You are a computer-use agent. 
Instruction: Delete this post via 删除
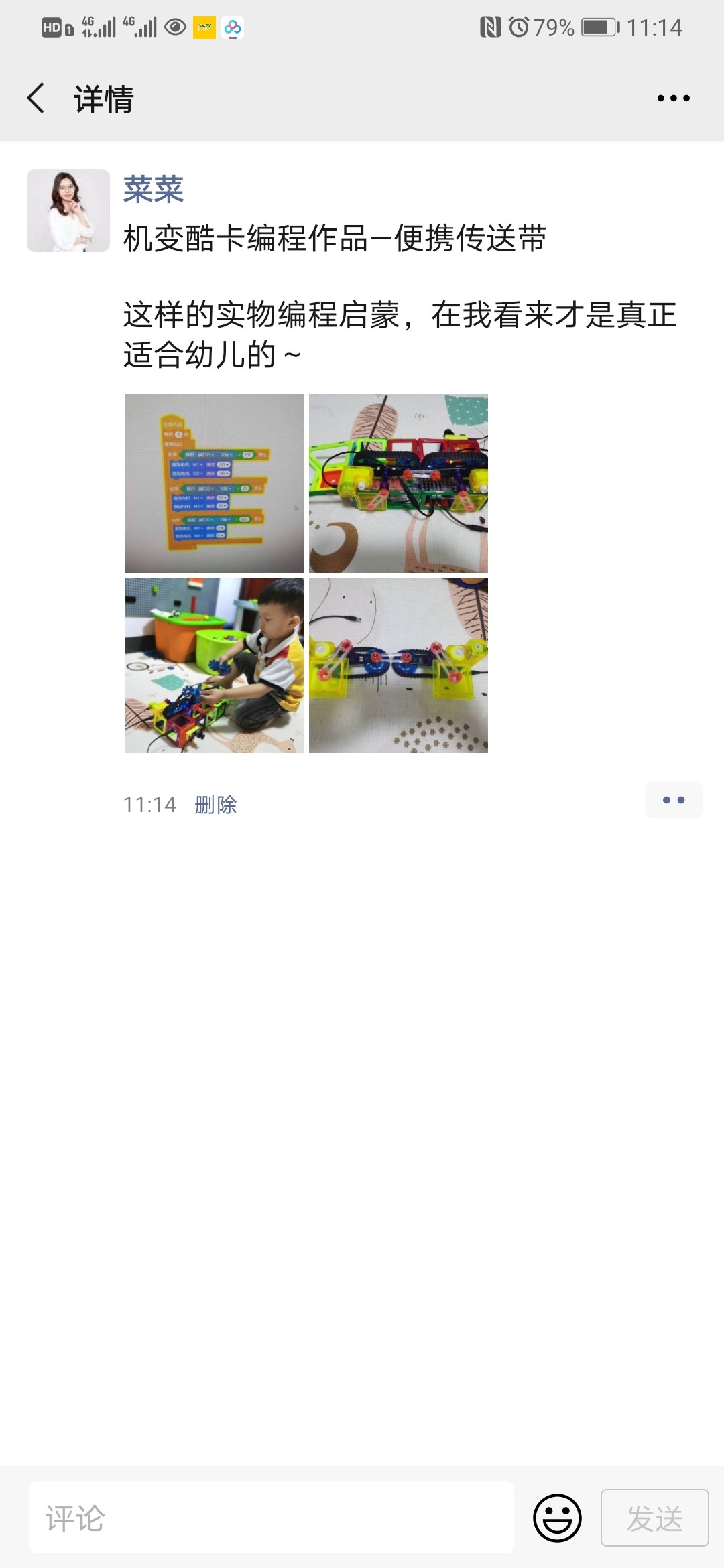click(216, 804)
